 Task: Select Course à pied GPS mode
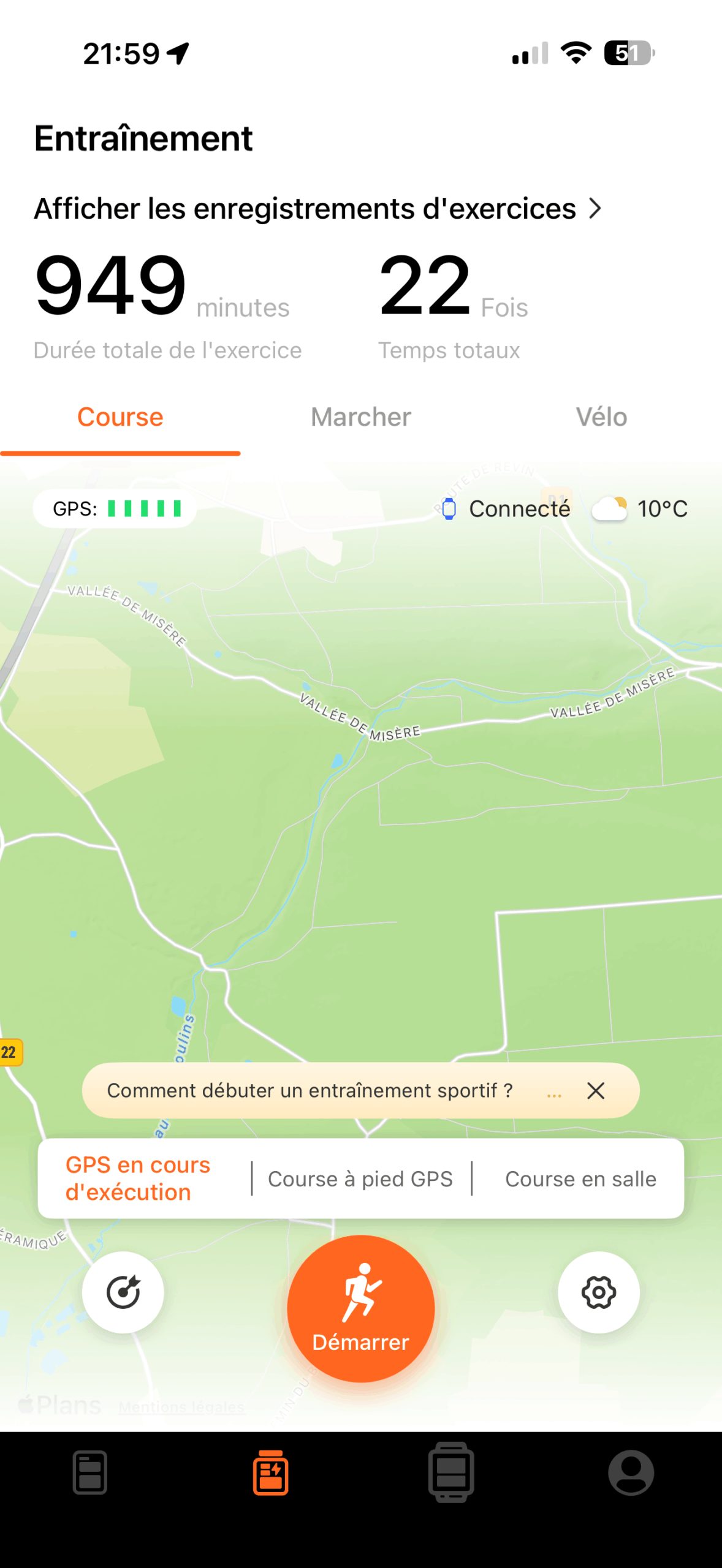click(x=360, y=1179)
